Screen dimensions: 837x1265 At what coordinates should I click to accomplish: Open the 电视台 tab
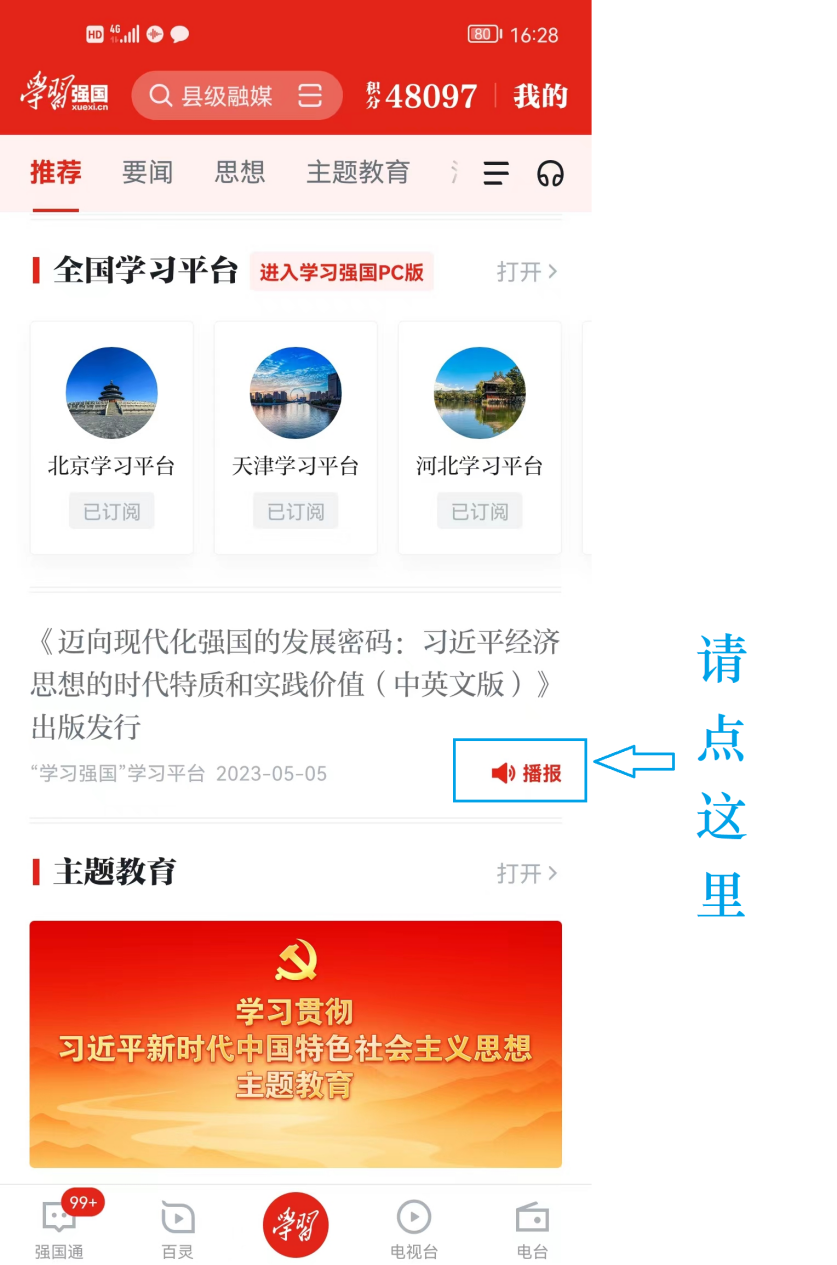[413, 1230]
